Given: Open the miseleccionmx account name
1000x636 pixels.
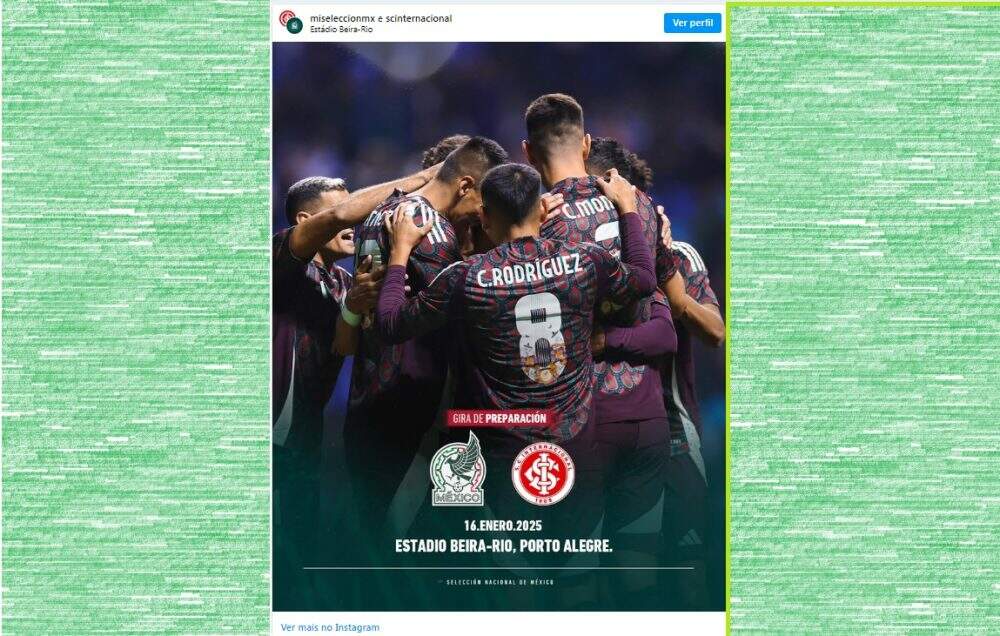Looking at the screenshot, I should point(340,18).
